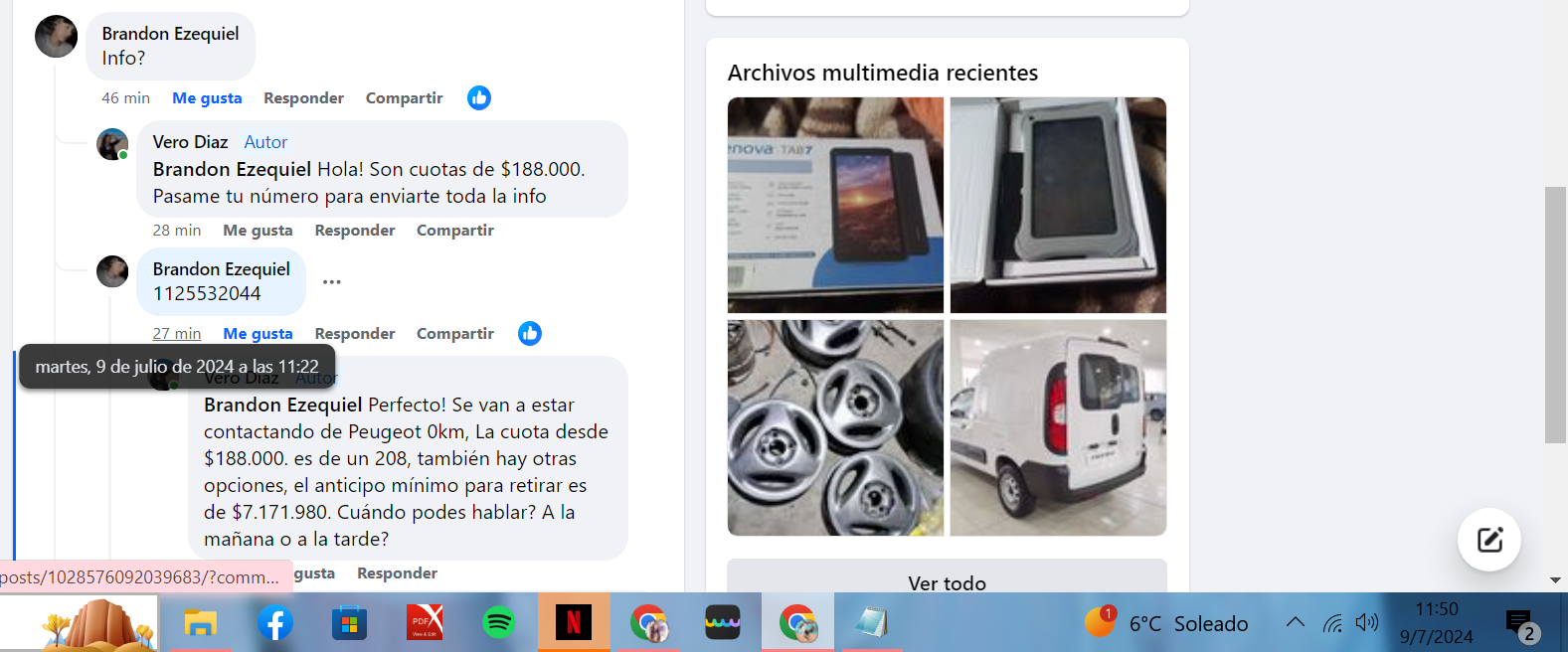Reply to Brandon's comment 1125532044
The height and width of the screenshot is (652, 1568).
coord(354,334)
